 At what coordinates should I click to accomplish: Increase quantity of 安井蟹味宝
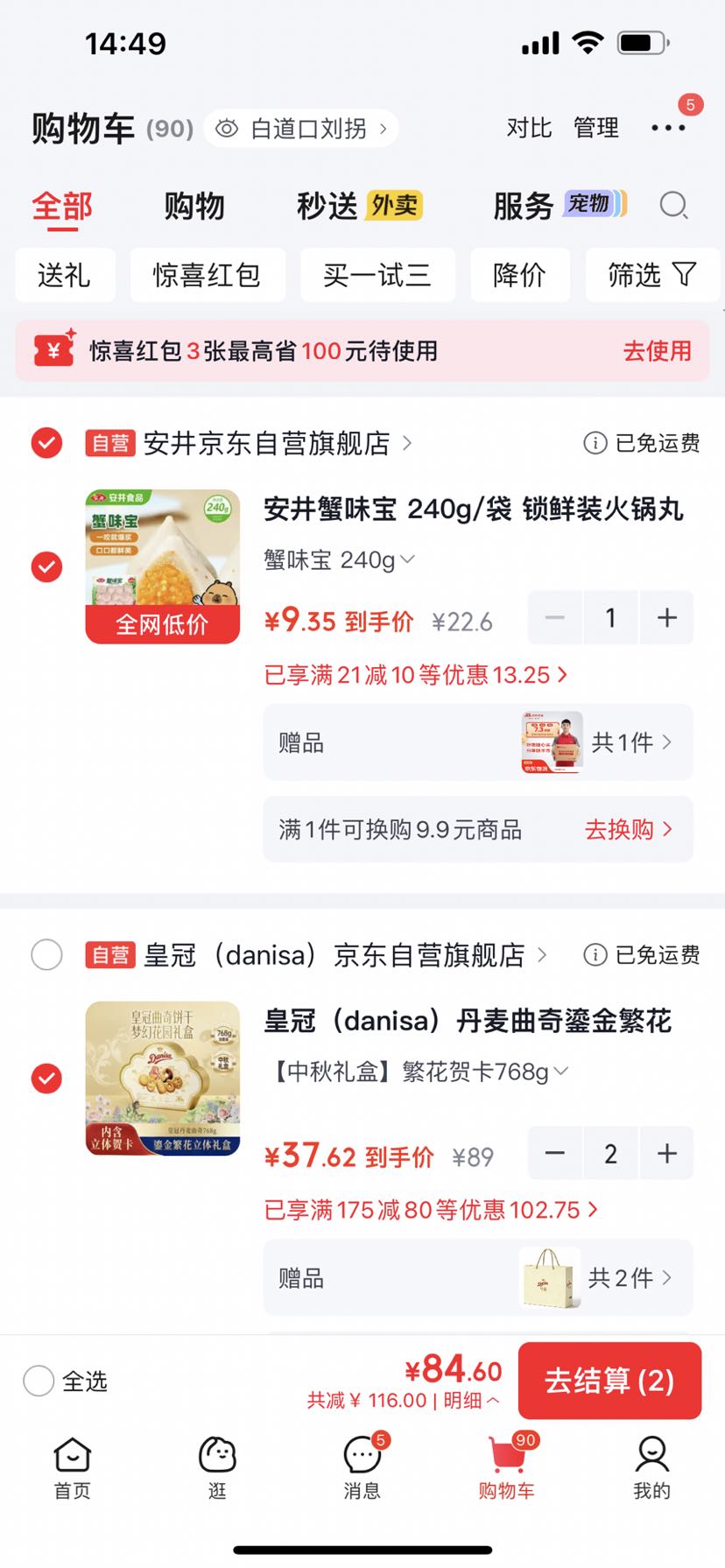pyautogui.click(x=667, y=618)
